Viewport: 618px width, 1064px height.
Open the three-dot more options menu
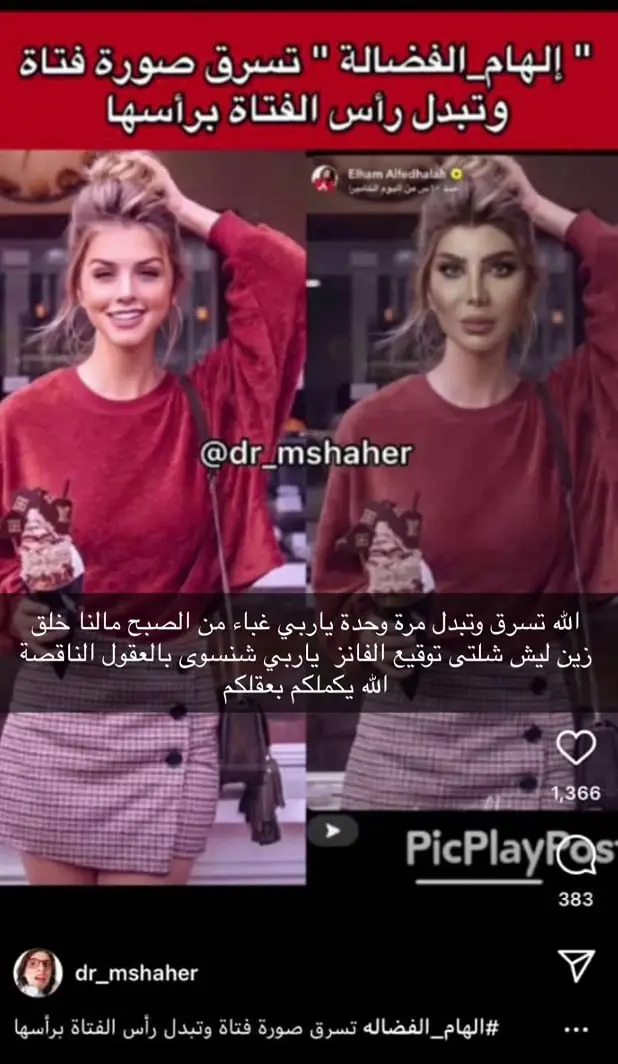point(577,1029)
